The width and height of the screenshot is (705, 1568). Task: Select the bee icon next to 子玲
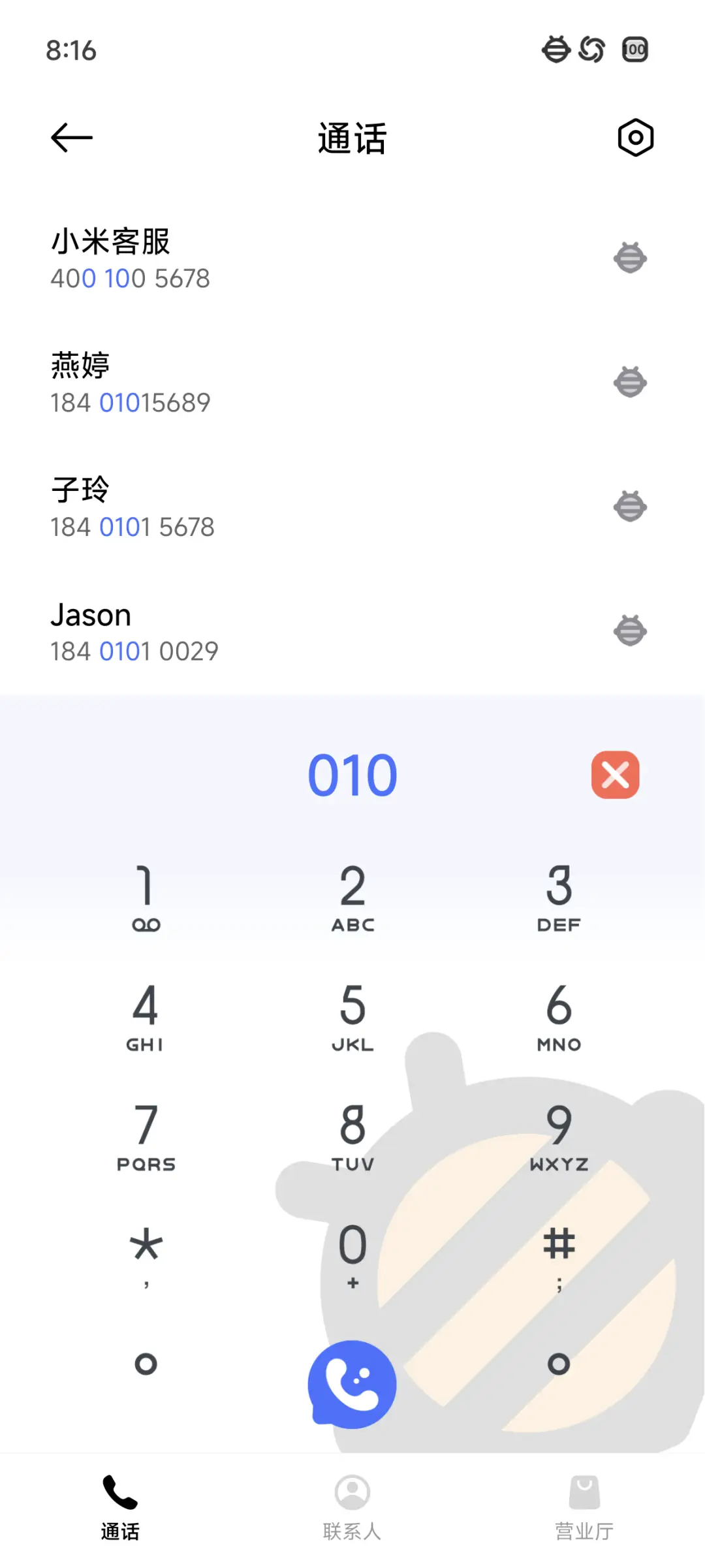click(x=629, y=506)
